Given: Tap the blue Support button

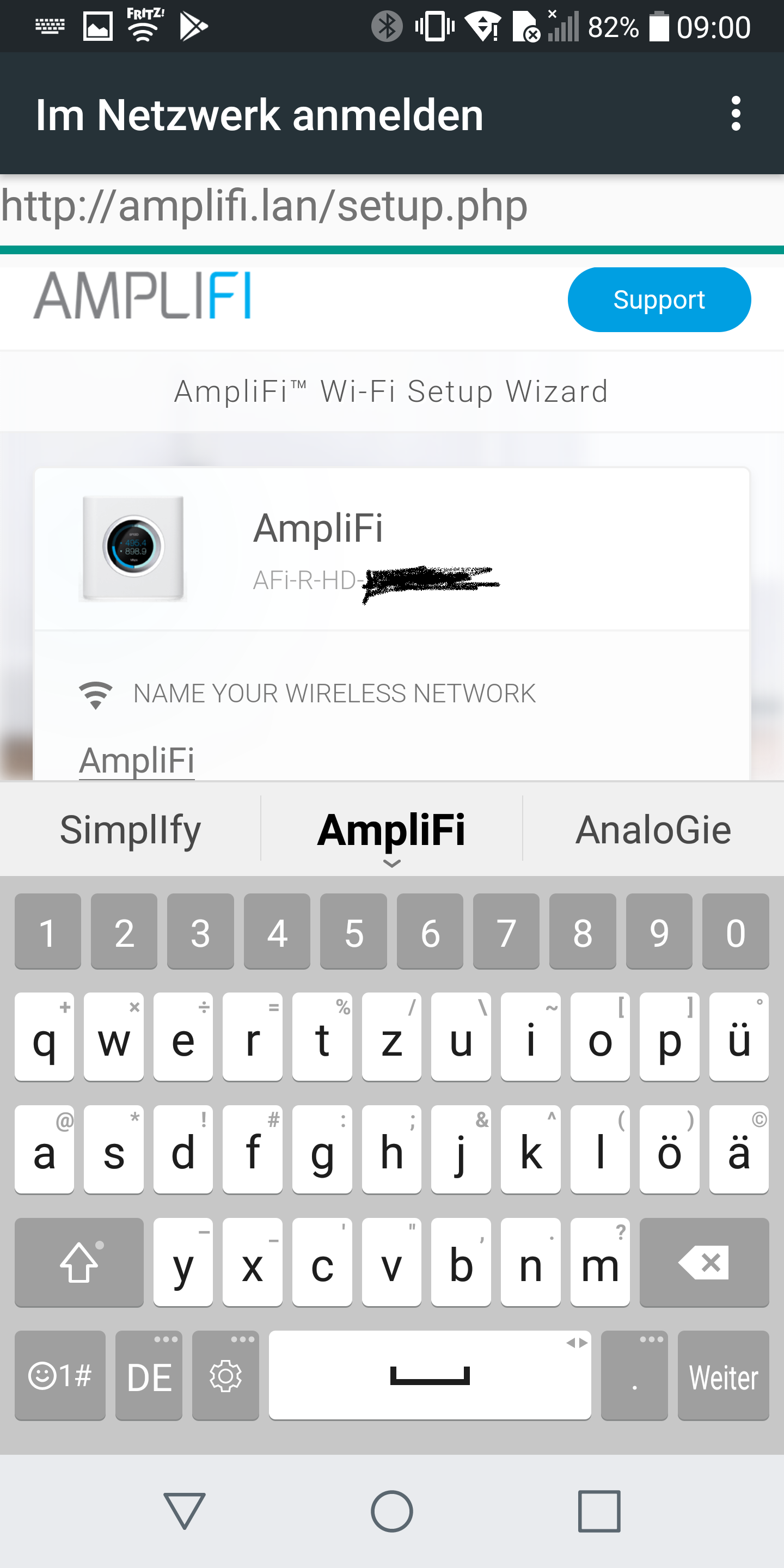Looking at the screenshot, I should click(659, 299).
